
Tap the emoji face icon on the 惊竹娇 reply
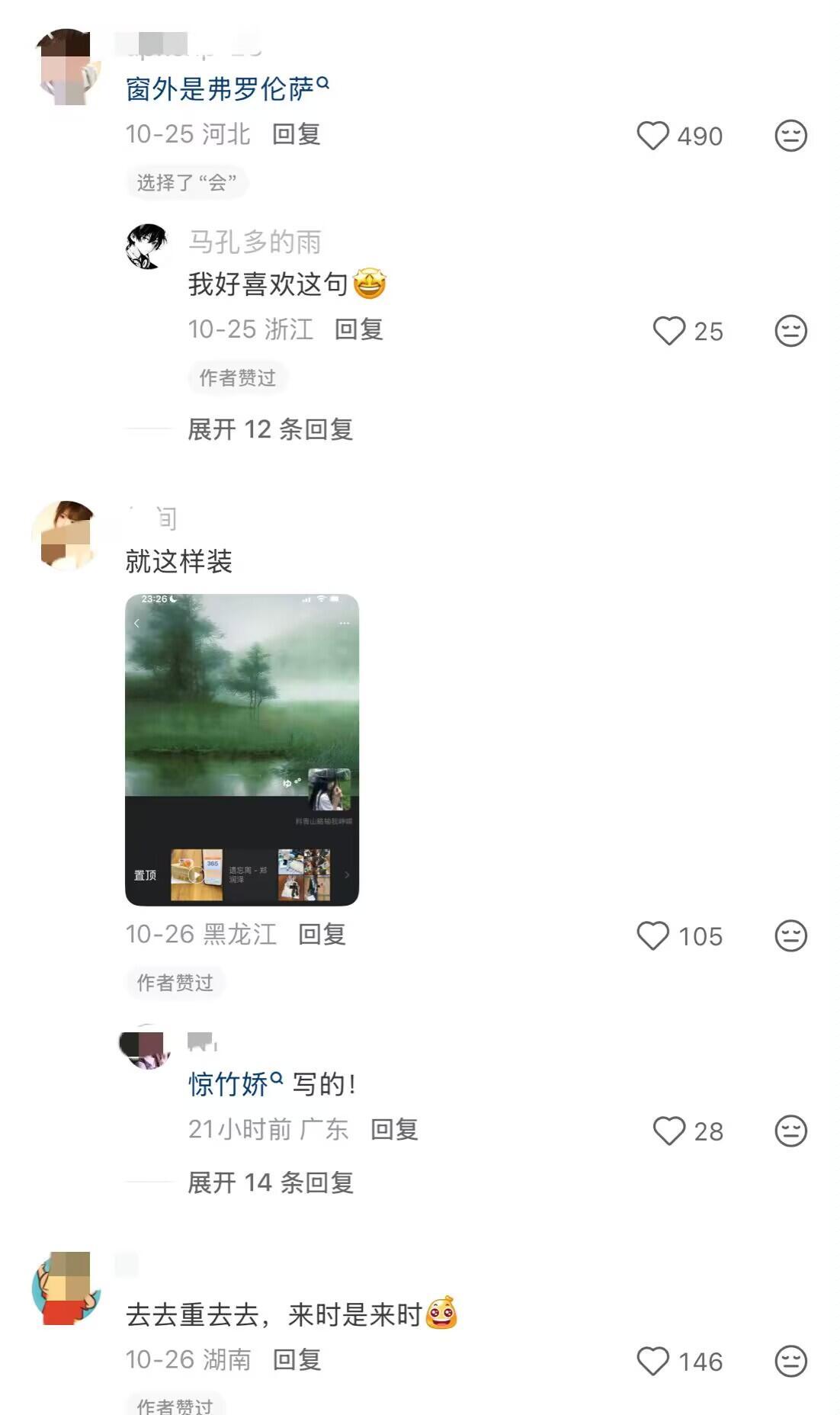point(789,1132)
